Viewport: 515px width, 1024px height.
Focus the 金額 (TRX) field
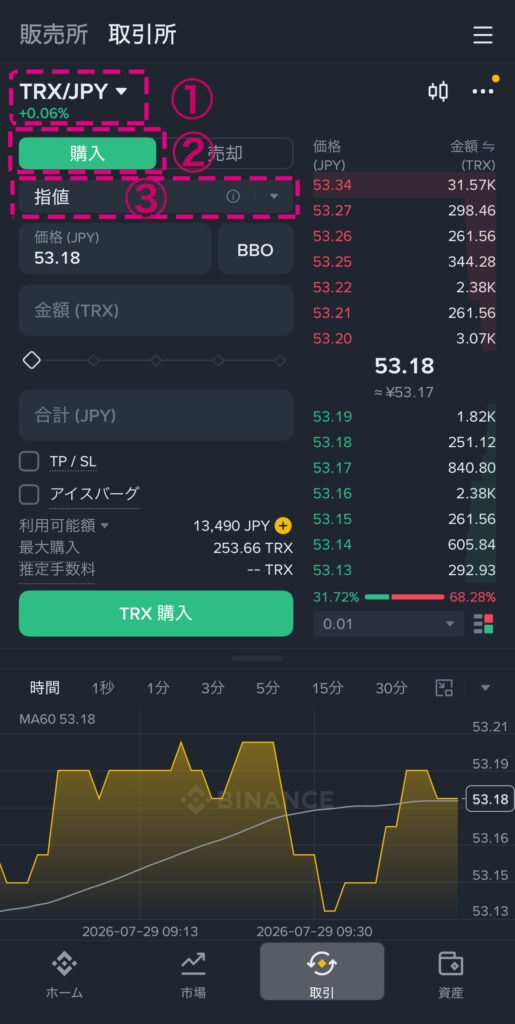156,310
